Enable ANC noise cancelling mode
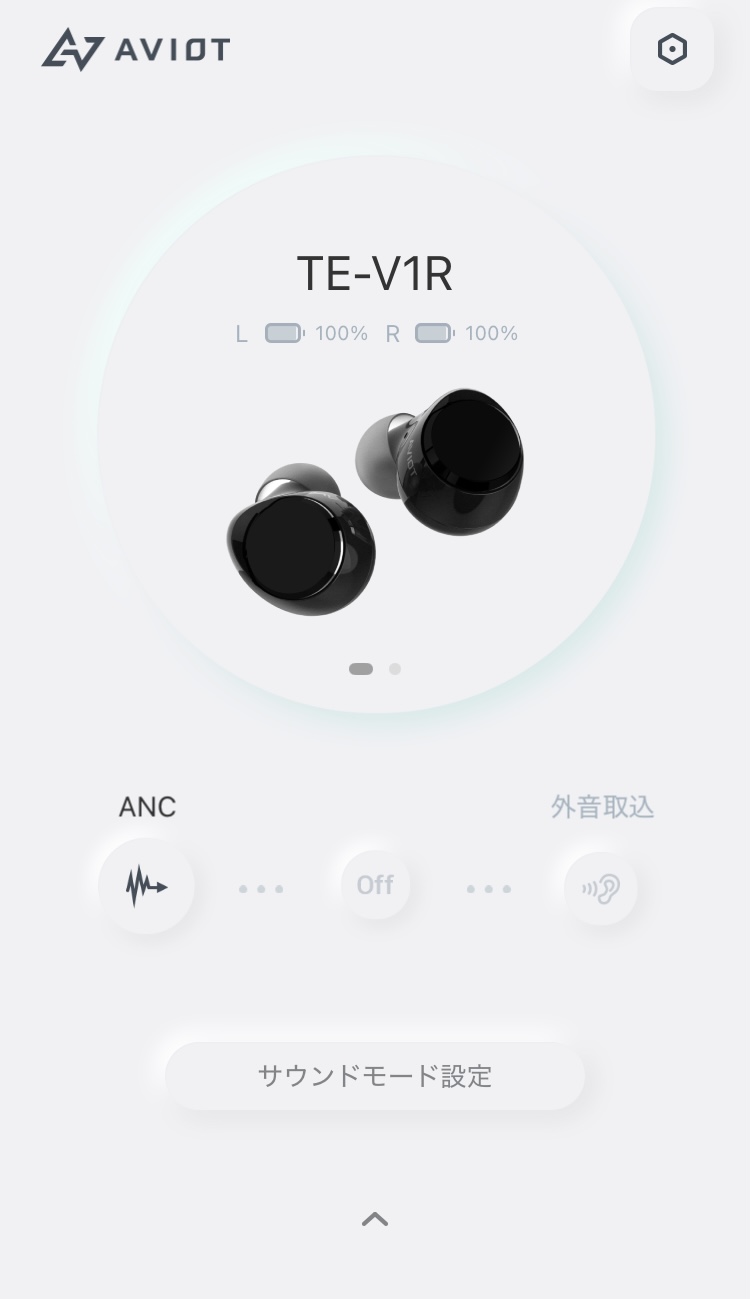750x1299 pixels. 146,885
